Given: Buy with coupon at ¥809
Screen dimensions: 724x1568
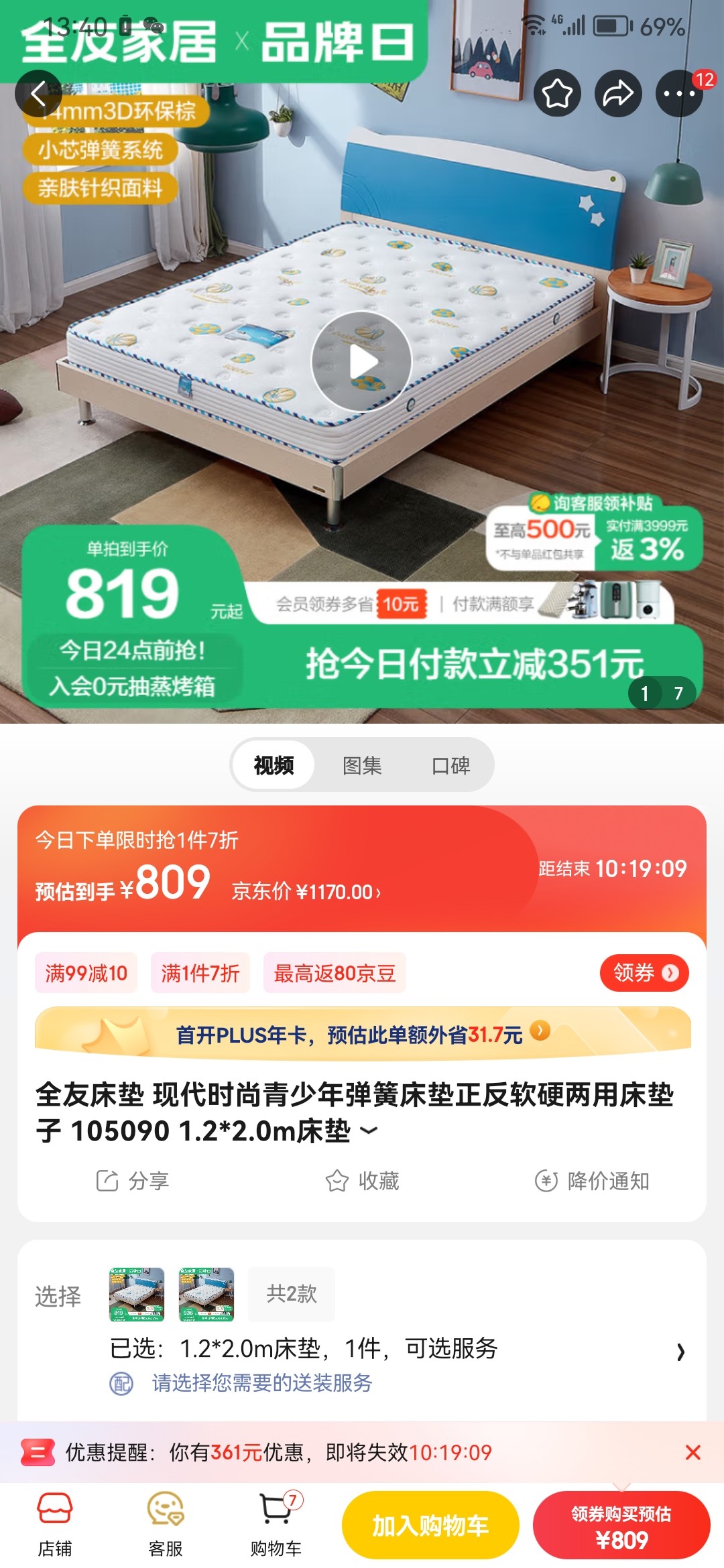Looking at the screenshot, I should point(621,1525).
